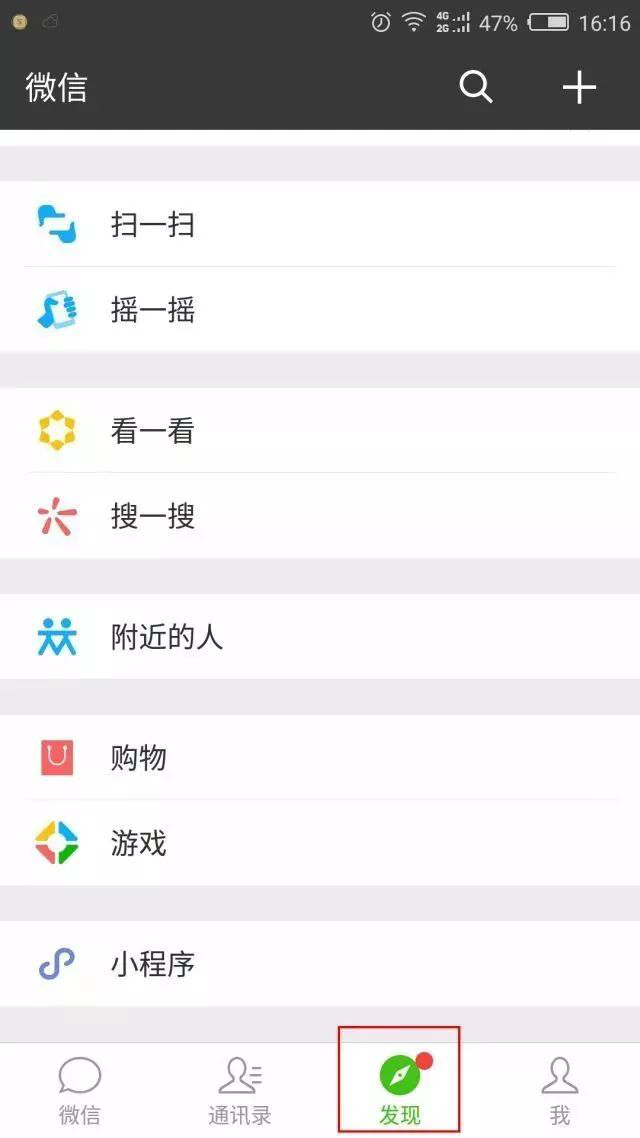Viewport: 640px width, 1138px height.
Task: Switch to the 微信 chats tab
Action: click(x=79, y=1090)
